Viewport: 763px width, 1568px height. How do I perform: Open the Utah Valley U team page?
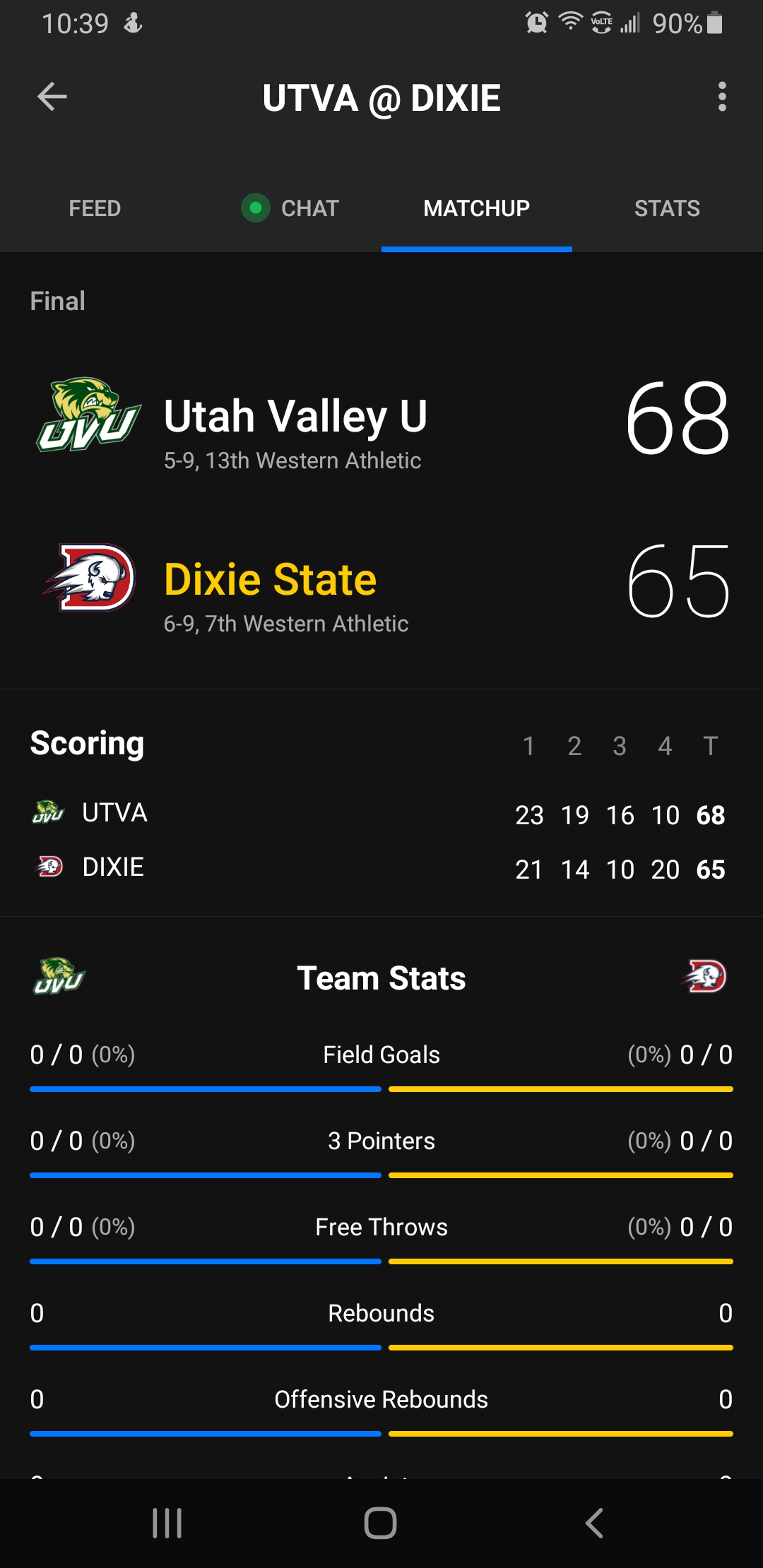[x=295, y=417]
